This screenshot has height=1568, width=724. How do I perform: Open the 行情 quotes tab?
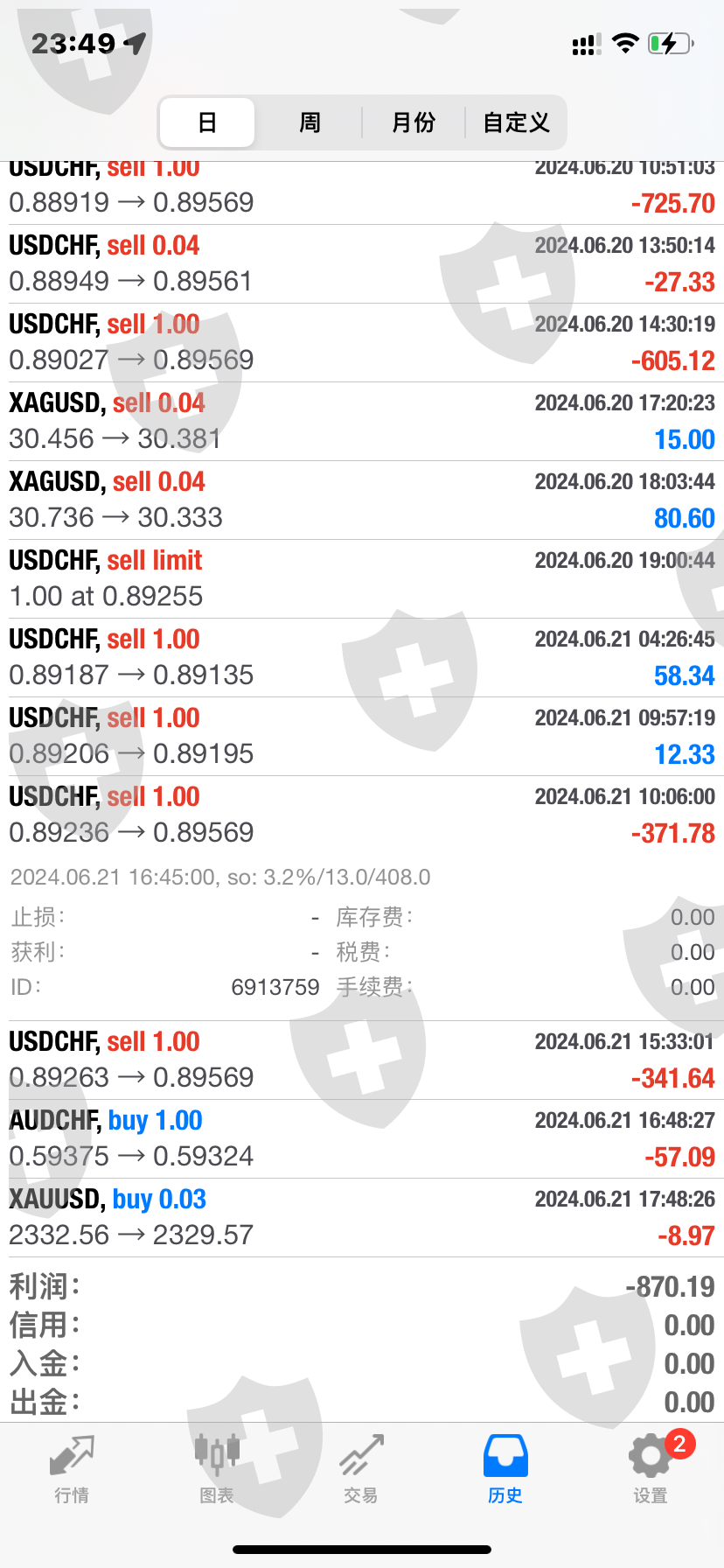pyautogui.click(x=72, y=1470)
